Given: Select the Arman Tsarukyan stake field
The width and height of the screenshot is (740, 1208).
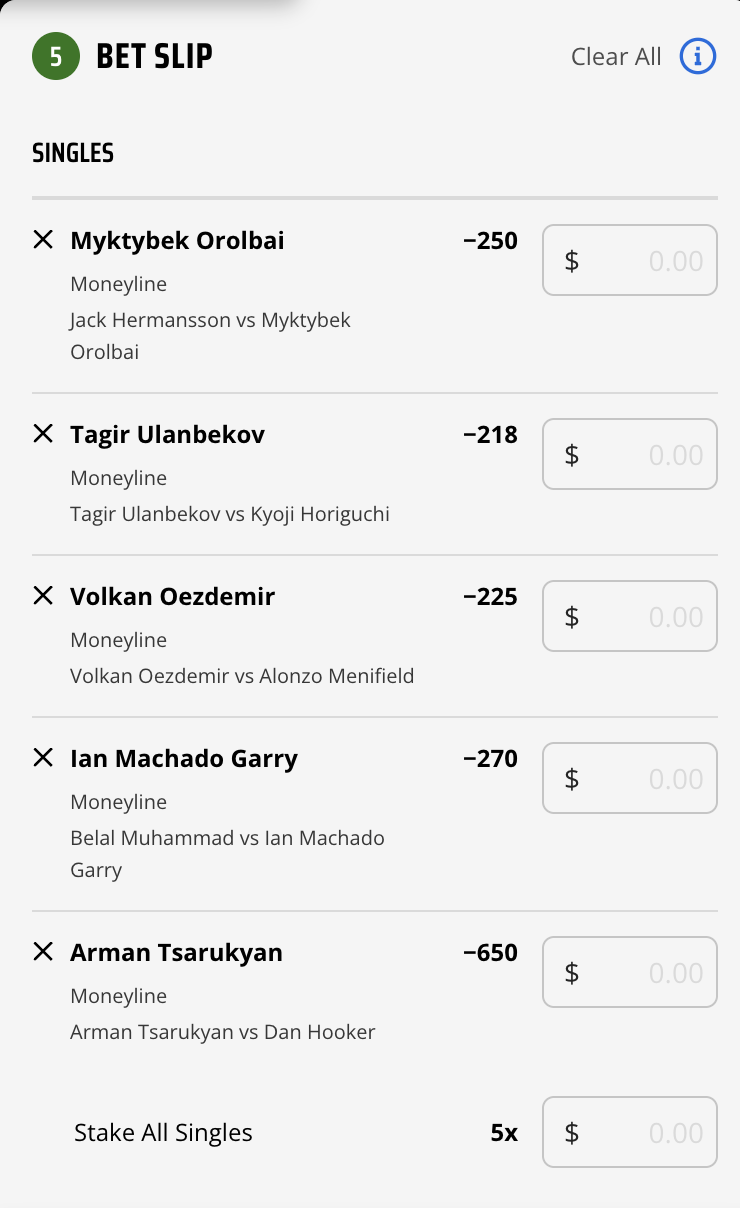Looking at the screenshot, I should (630, 973).
